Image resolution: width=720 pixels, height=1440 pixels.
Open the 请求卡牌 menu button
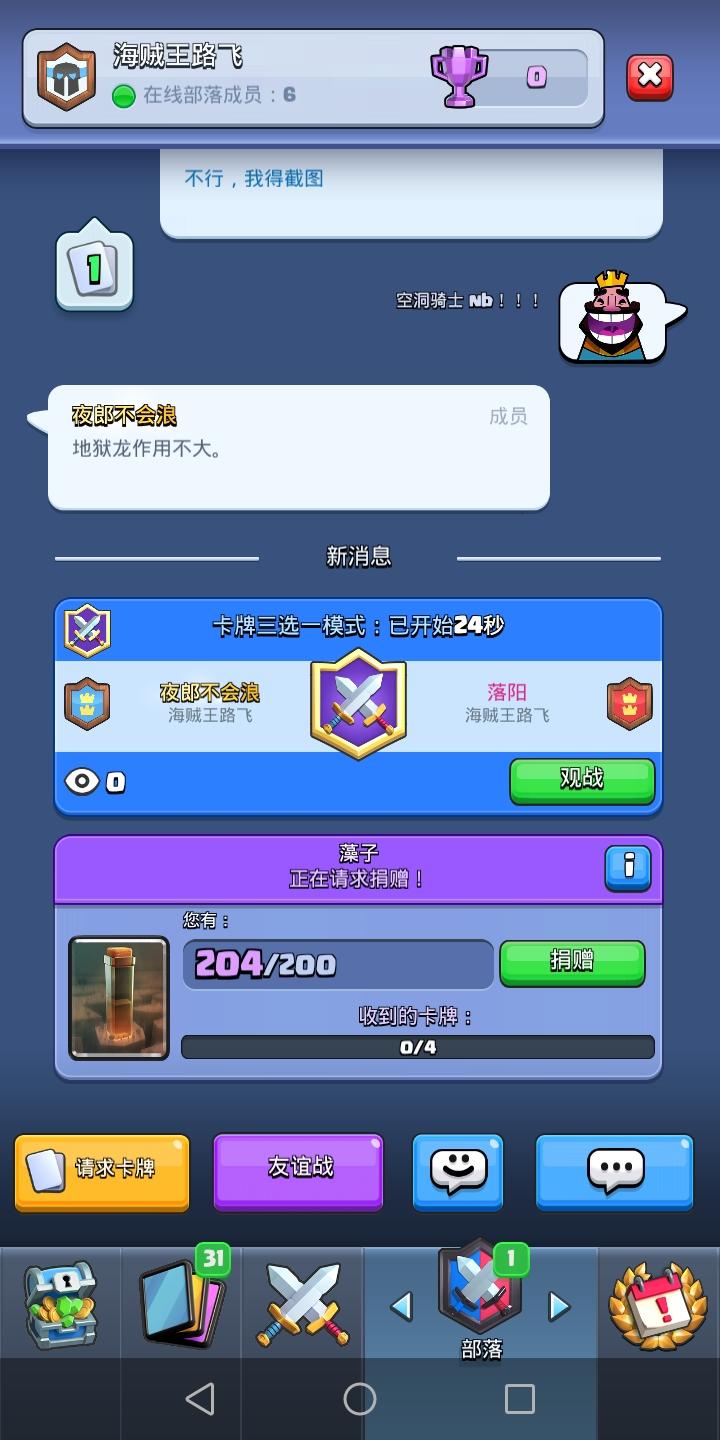pos(101,1172)
